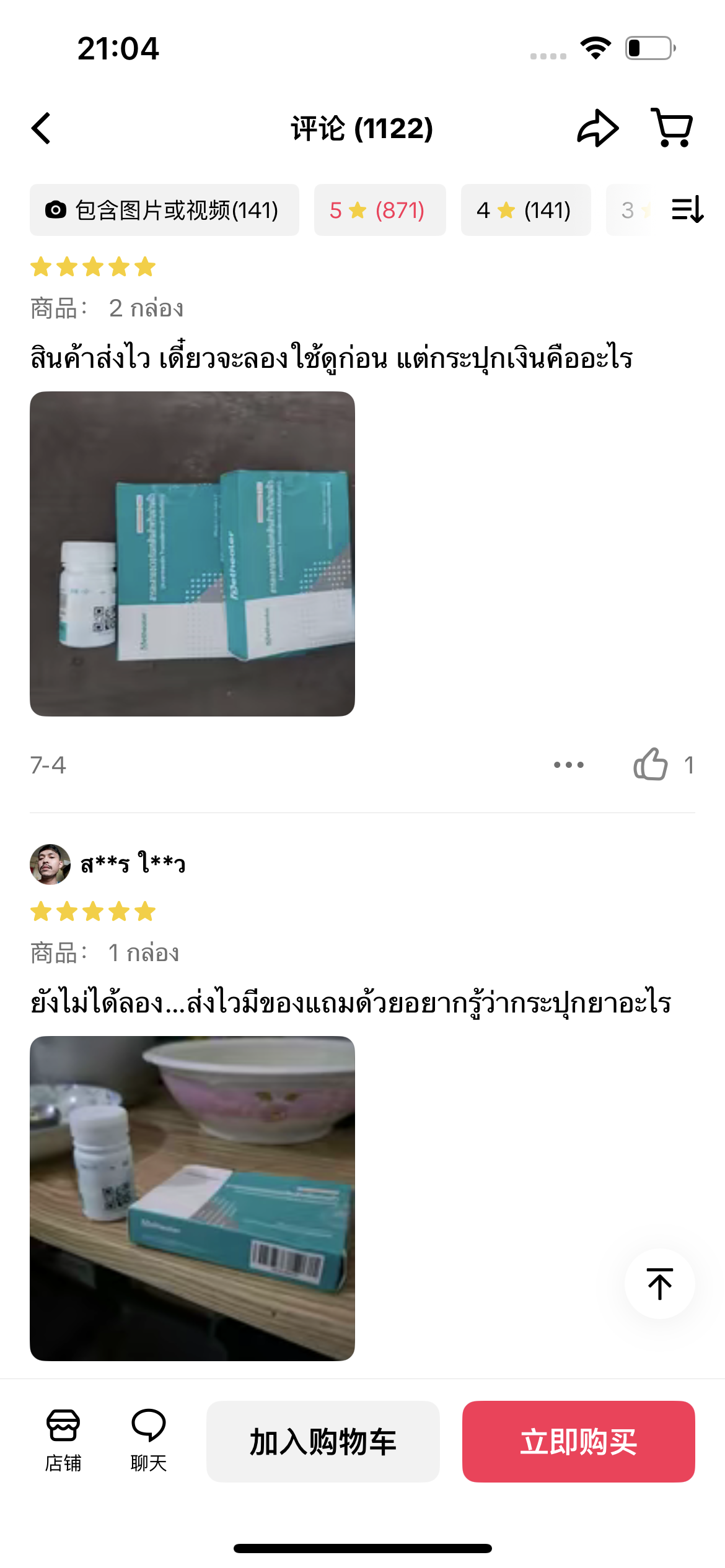The width and height of the screenshot is (725, 1568).
Task: Open more options for the 7-4 review
Action: click(x=568, y=765)
